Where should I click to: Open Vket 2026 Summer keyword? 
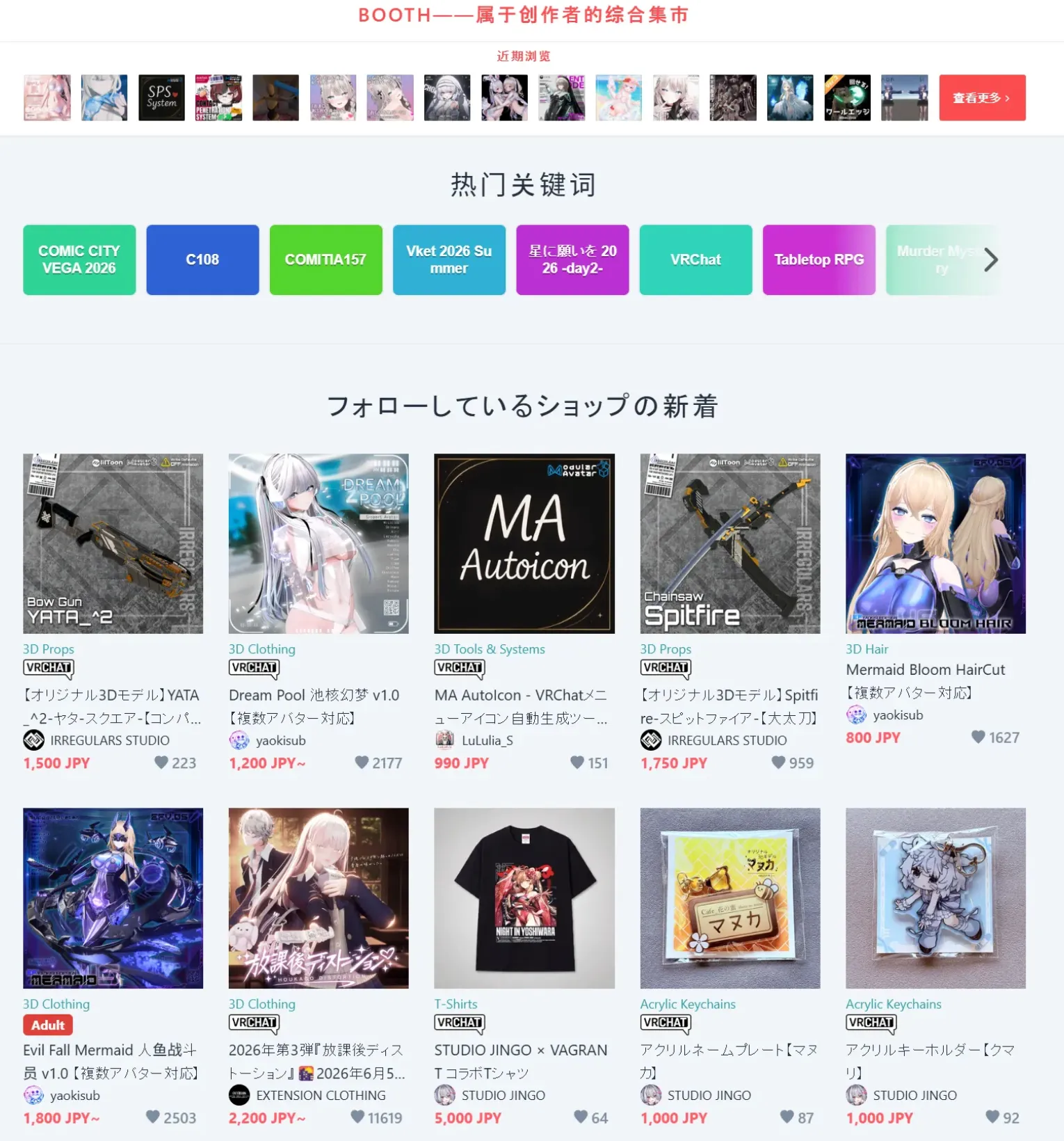449,260
